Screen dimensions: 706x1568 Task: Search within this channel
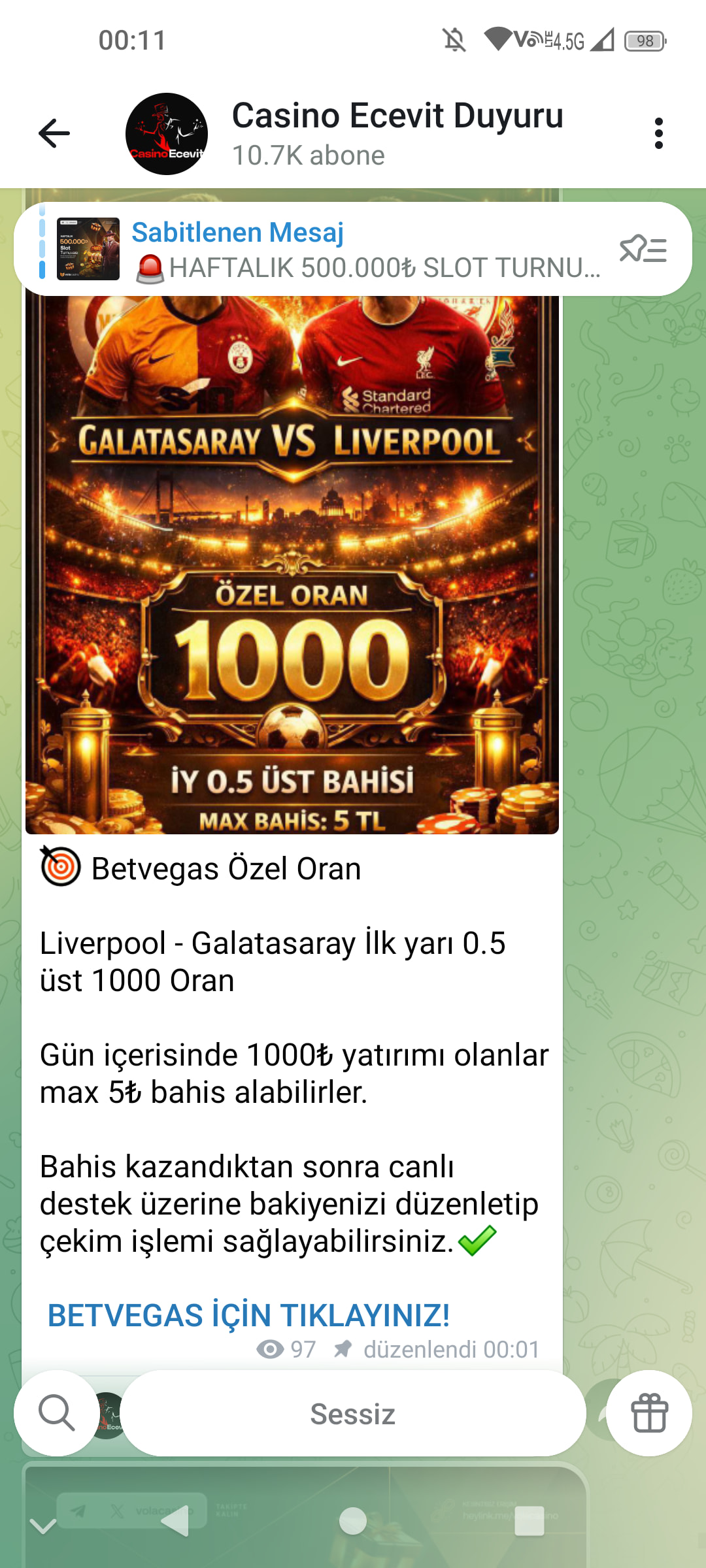click(x=56, y=1413)
